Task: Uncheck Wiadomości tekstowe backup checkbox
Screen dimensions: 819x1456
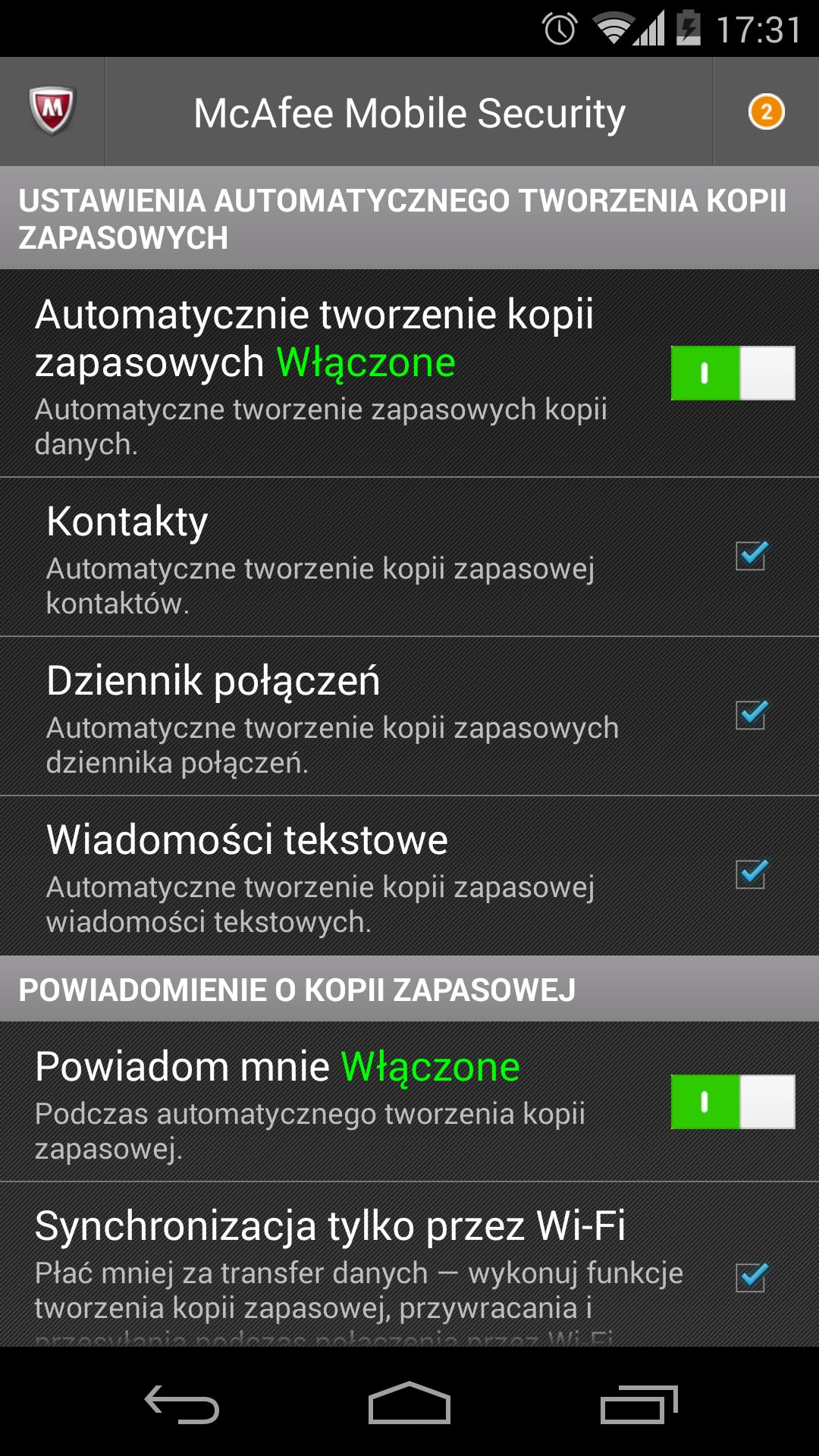Action: pos(752,874)
